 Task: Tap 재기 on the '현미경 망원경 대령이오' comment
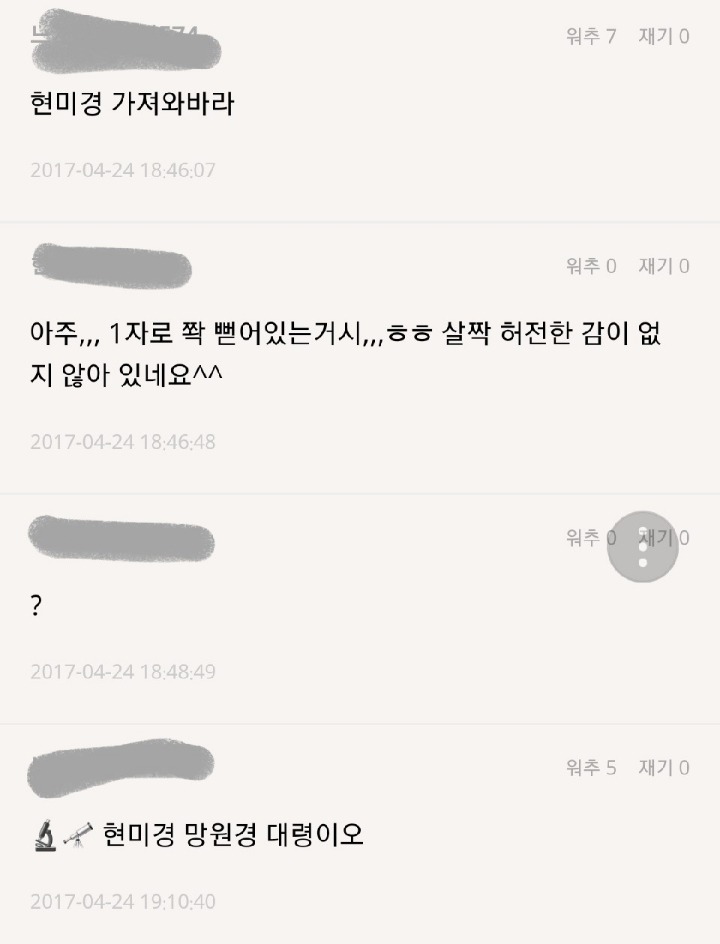point(664,768)
